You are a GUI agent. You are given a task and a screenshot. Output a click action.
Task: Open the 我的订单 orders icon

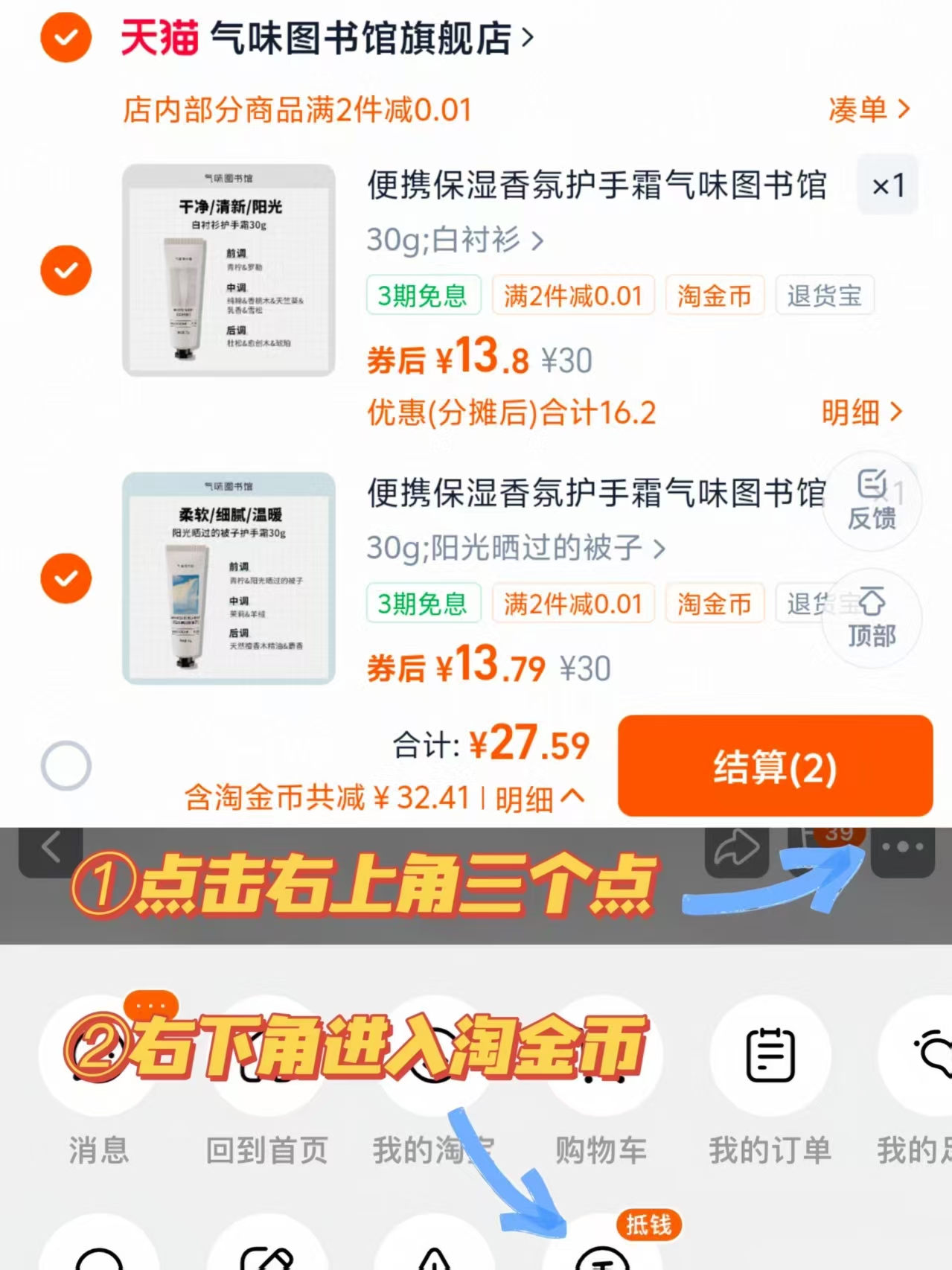click(770, 1053)
